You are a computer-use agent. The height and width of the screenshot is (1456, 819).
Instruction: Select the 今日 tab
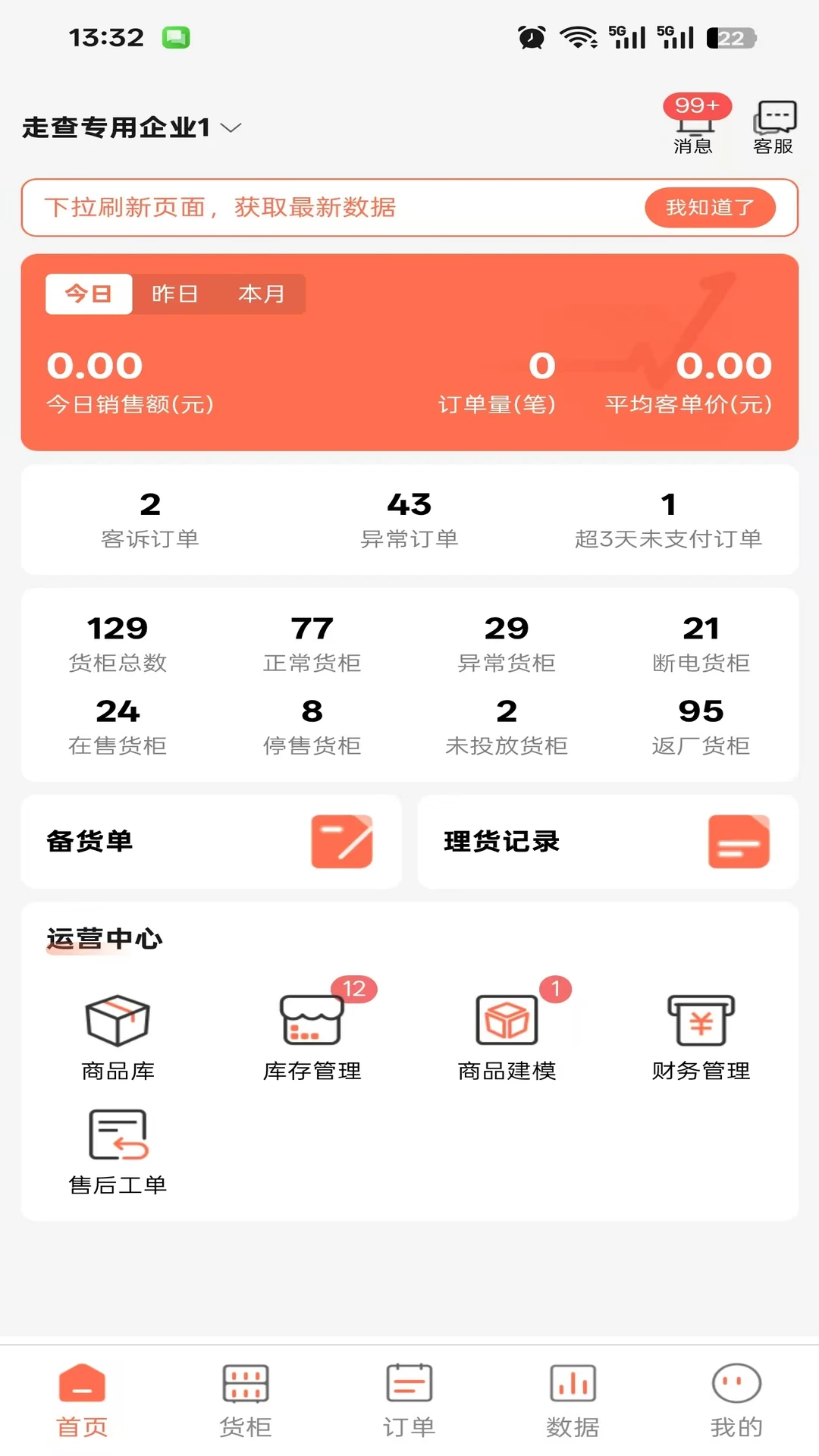(87, 294)
